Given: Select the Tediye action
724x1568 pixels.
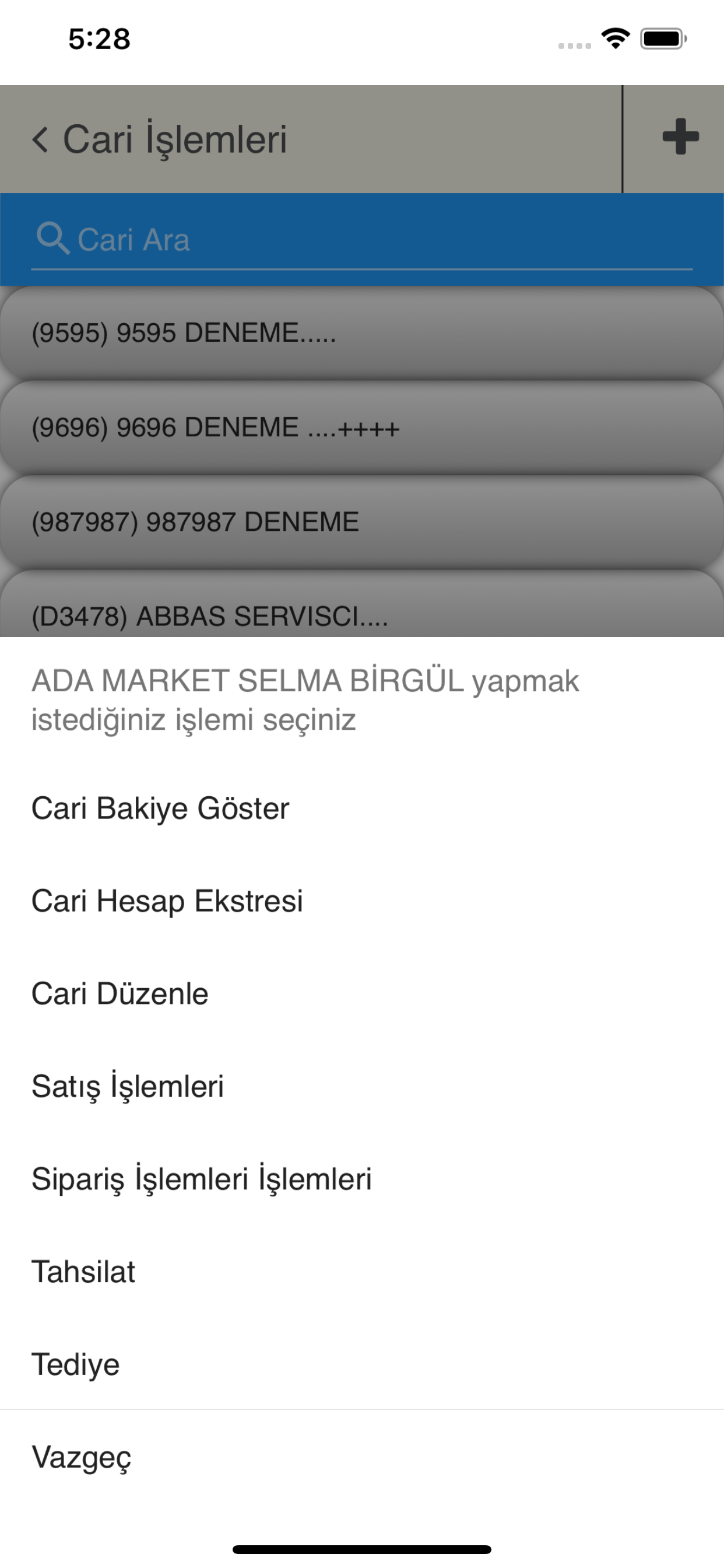Looking at the screenshot, I should (362, 1364).
